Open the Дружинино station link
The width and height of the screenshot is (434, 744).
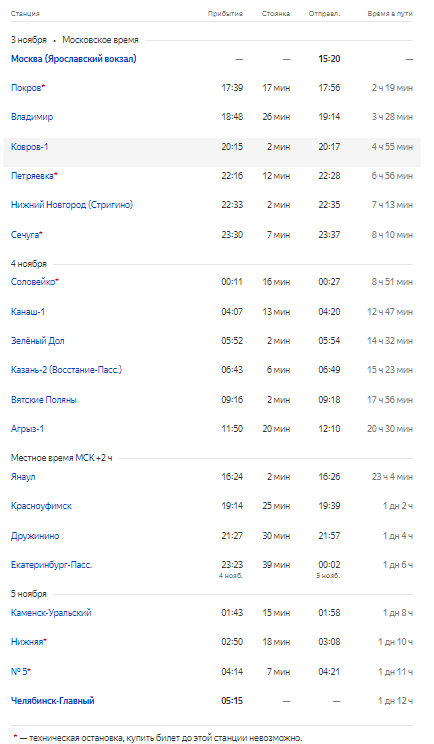pos(35,536)
